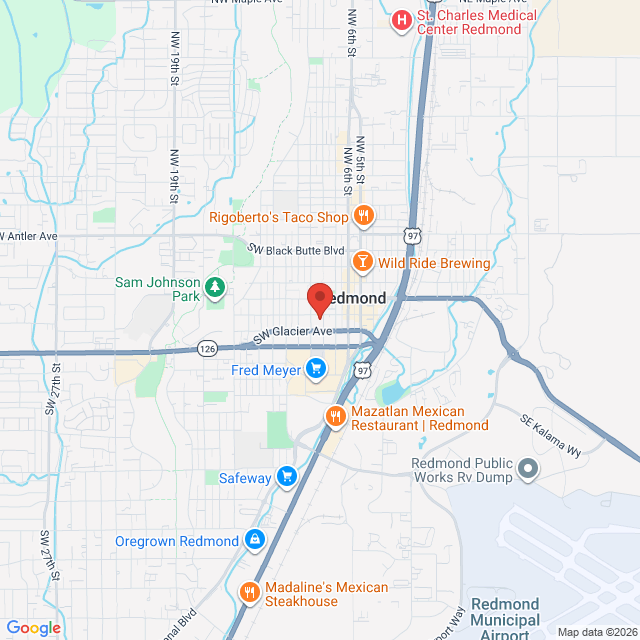
Task: Select Redmond Public Works Rv Dump pin
Action: [x=528, y=469]
